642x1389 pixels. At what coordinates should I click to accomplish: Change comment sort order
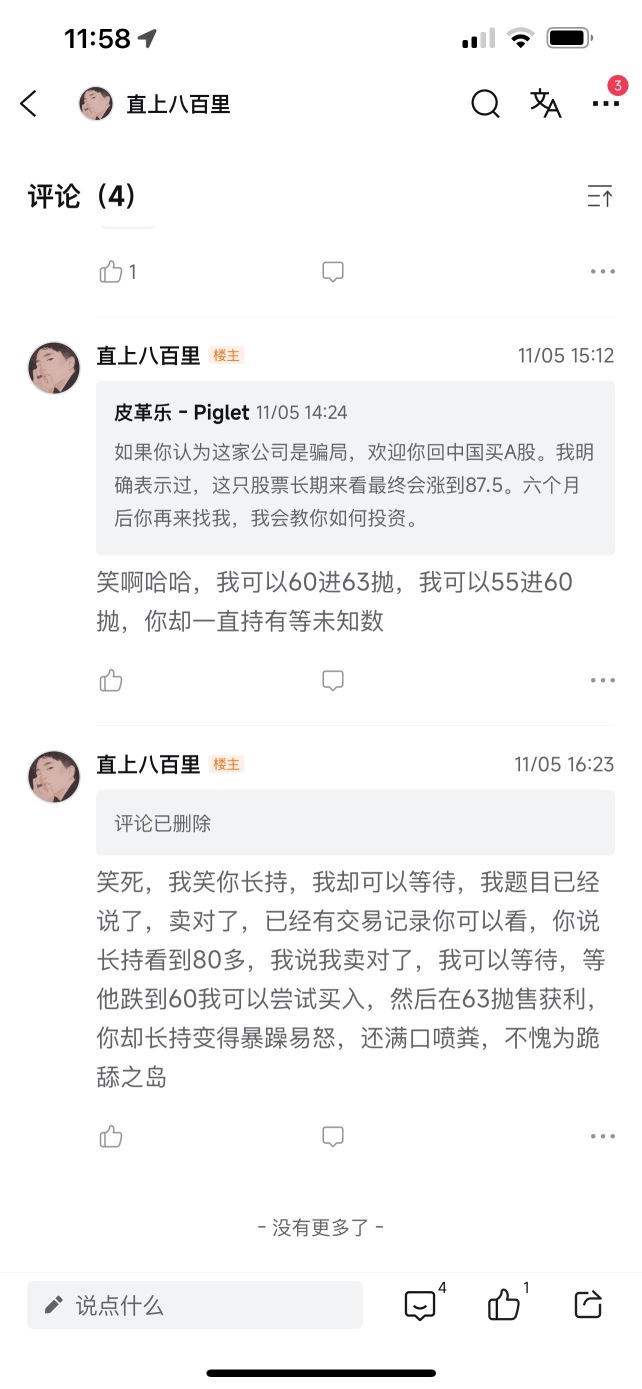tap(600, 196)
